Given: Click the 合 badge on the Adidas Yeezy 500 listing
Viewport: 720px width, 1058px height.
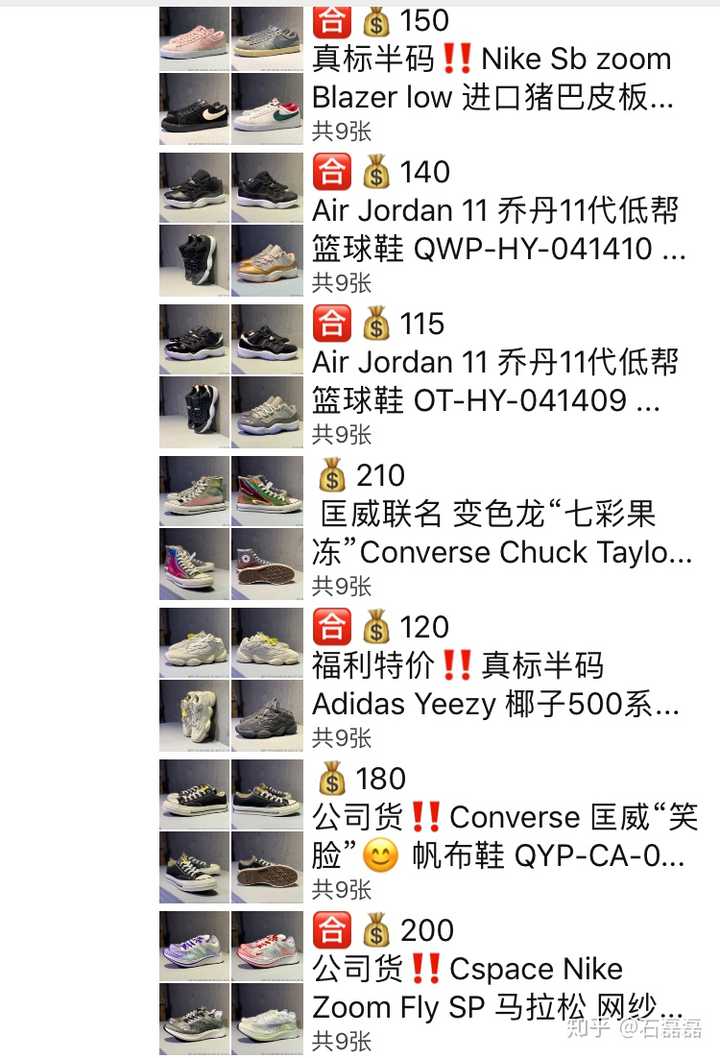Looking at the screenshot, I should (x=334, y=626).
